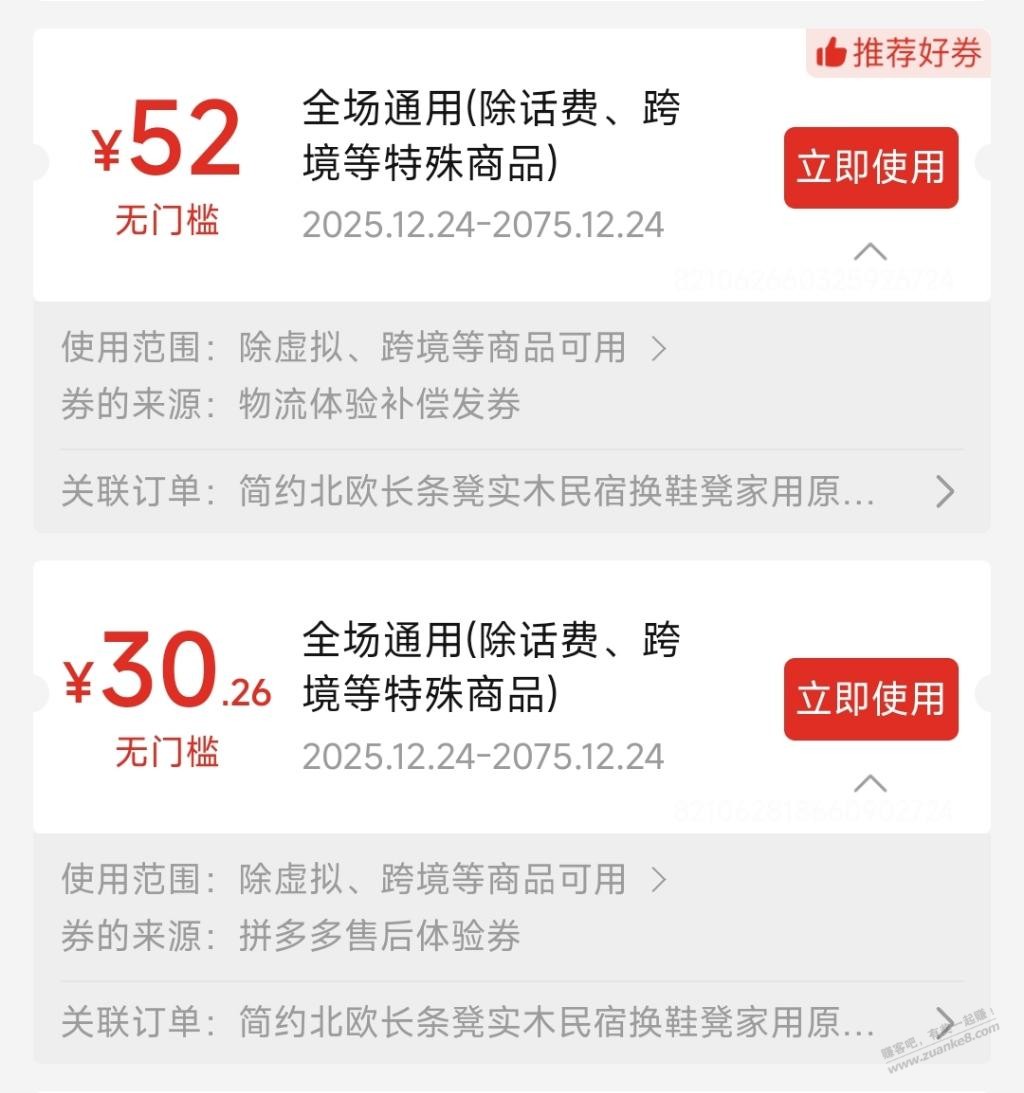The height and width of the screenshot is (1093, 1024).
Task: Collapse details of the ¥52 coupon
Action: pos(870,251)
